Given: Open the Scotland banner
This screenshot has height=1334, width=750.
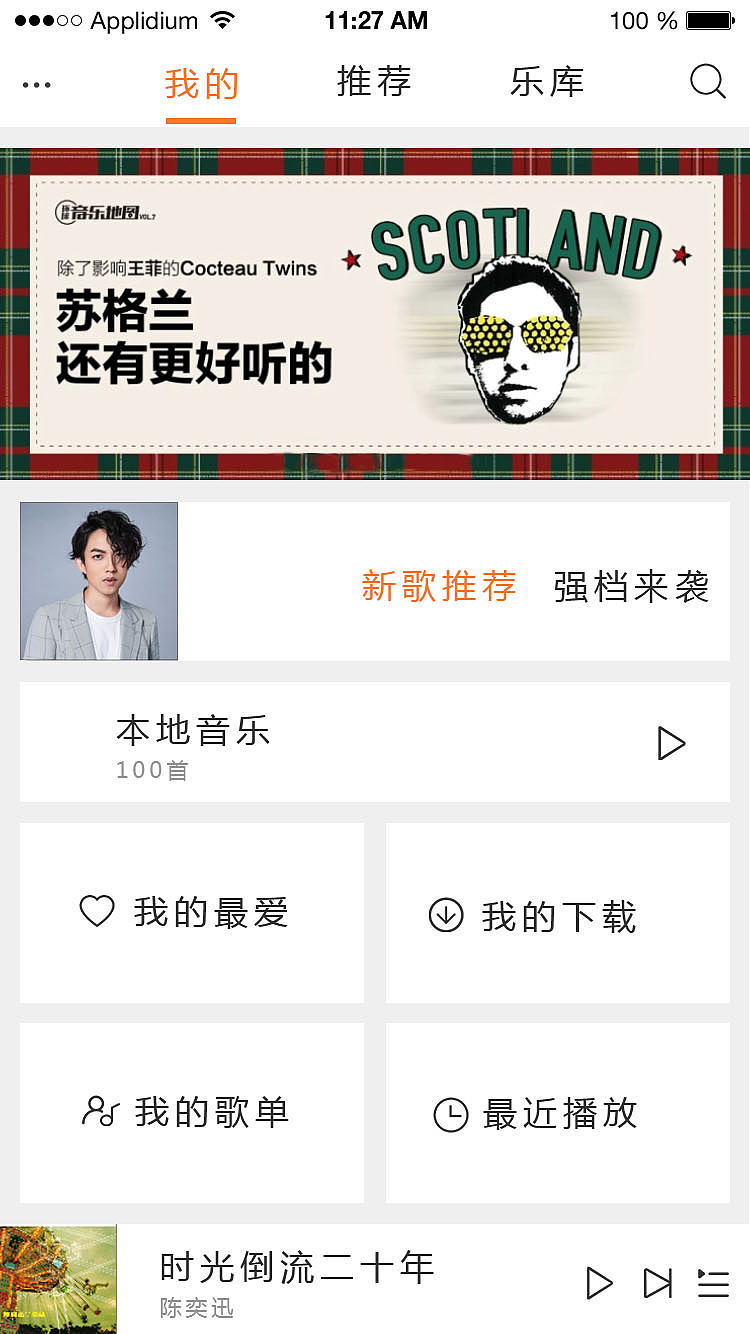Looking at the screenshot, I should pyautogui.click(x=375, y=310).
